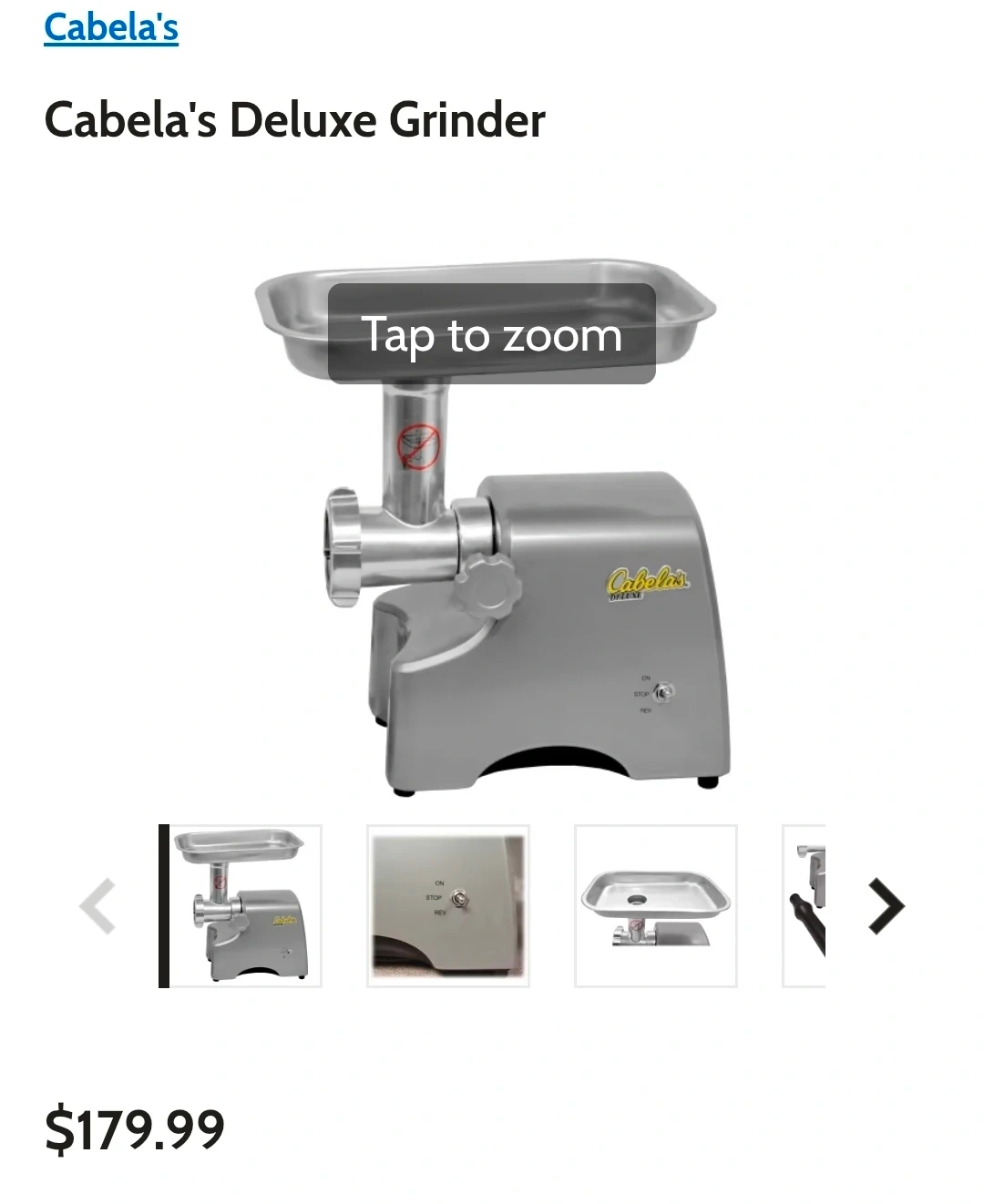
Task: Select the meat tray thumbnail
Action: pyautogui.click(x=656, y=906)
